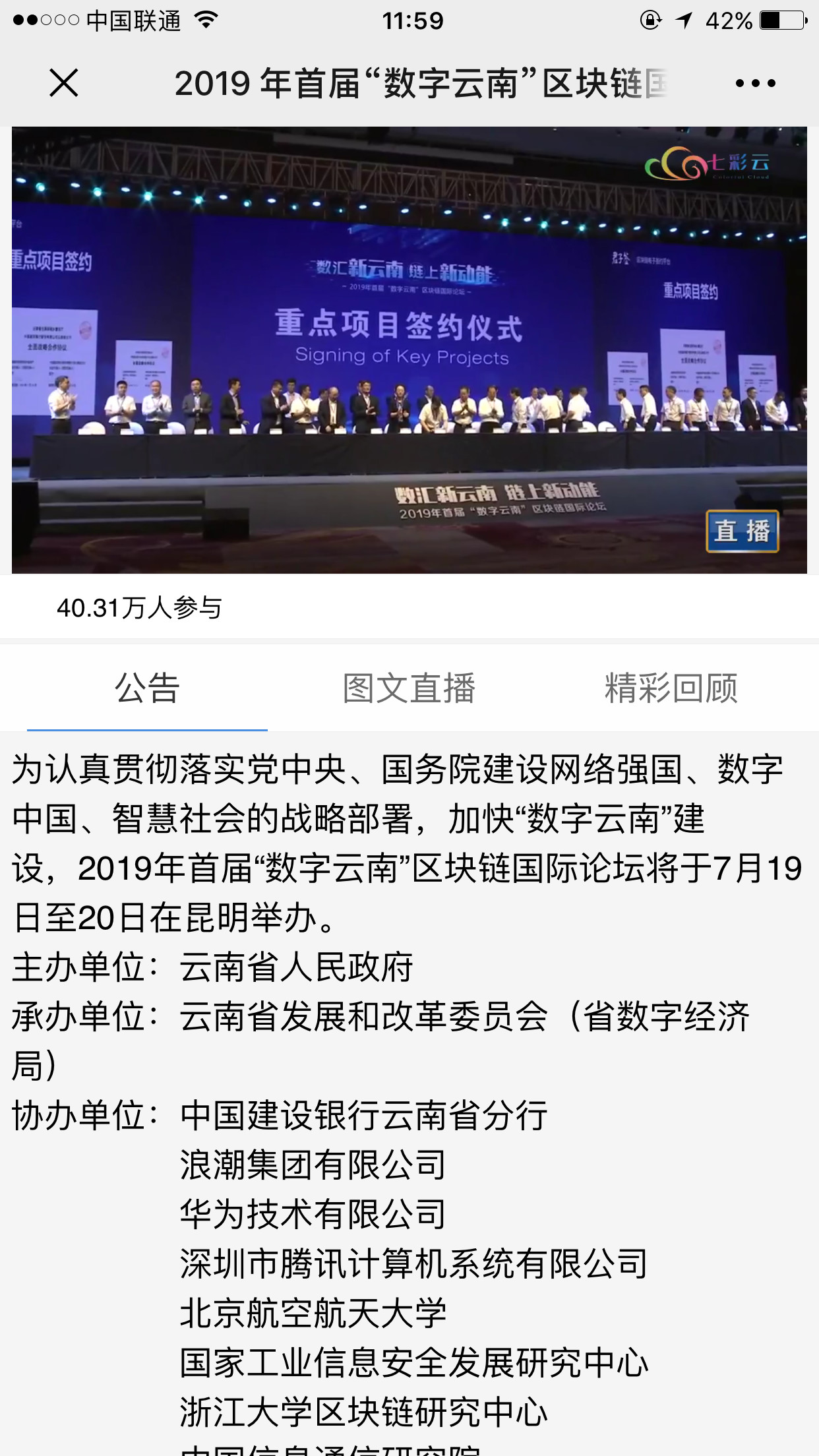Viewport: 819px width, 1456px height.
Task: Play the live forum video
Action: (409, 349)
